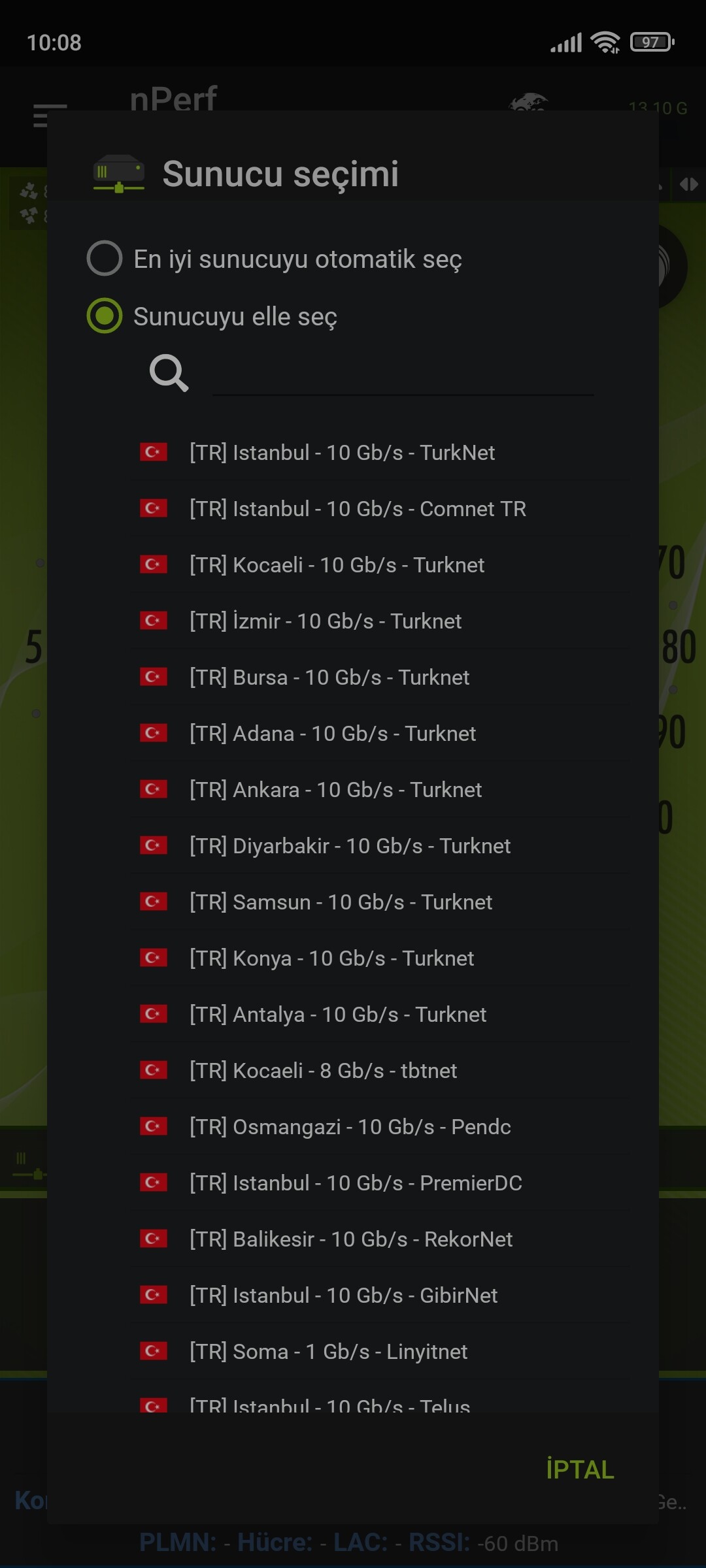This screenshot has width=706, height=1568.
Task: Select Antalya 10 Gb/s Turknet server
Action: click(x=379, y=1014)
